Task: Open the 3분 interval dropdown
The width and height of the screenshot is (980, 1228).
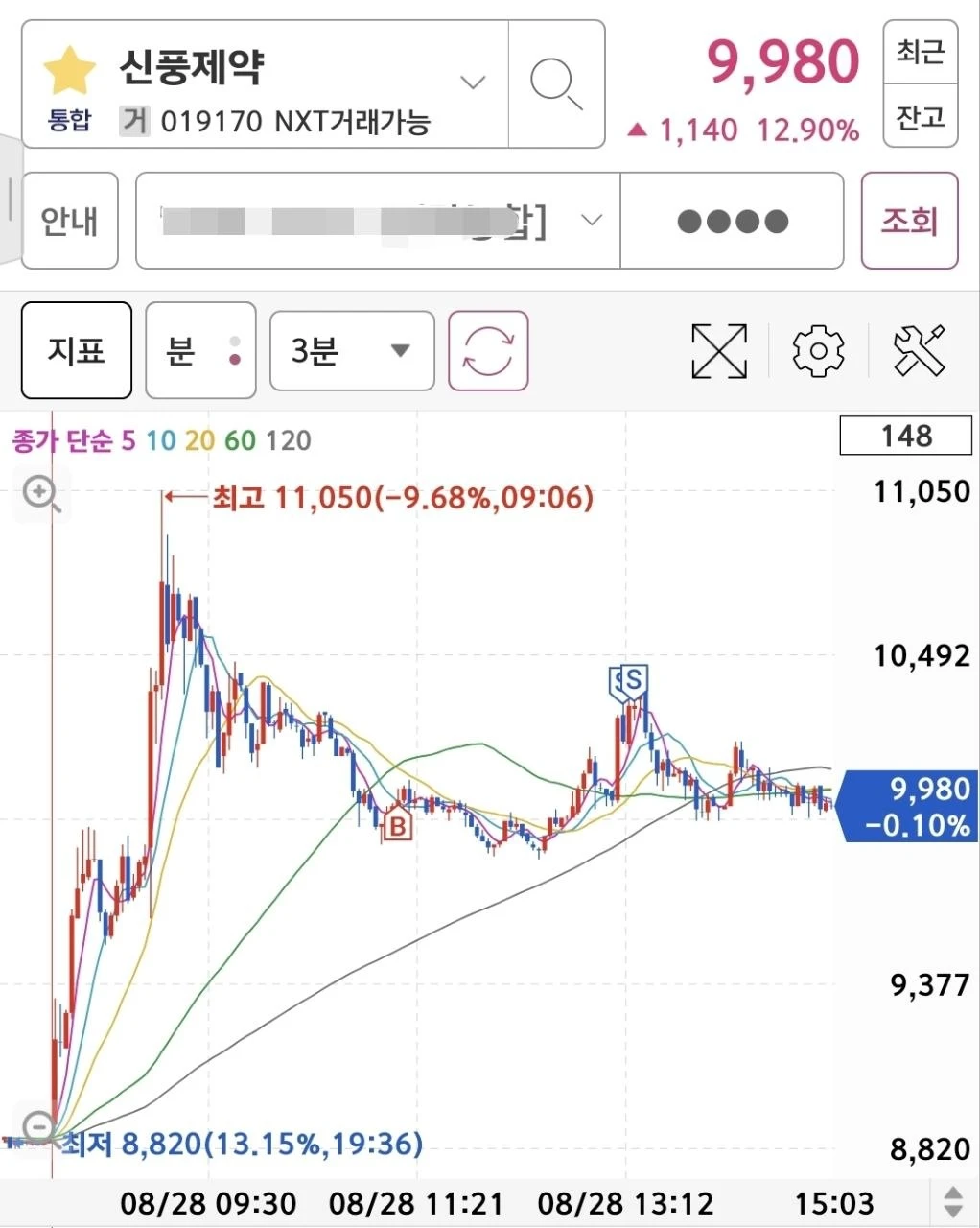Action: click(x=352, y=350)
